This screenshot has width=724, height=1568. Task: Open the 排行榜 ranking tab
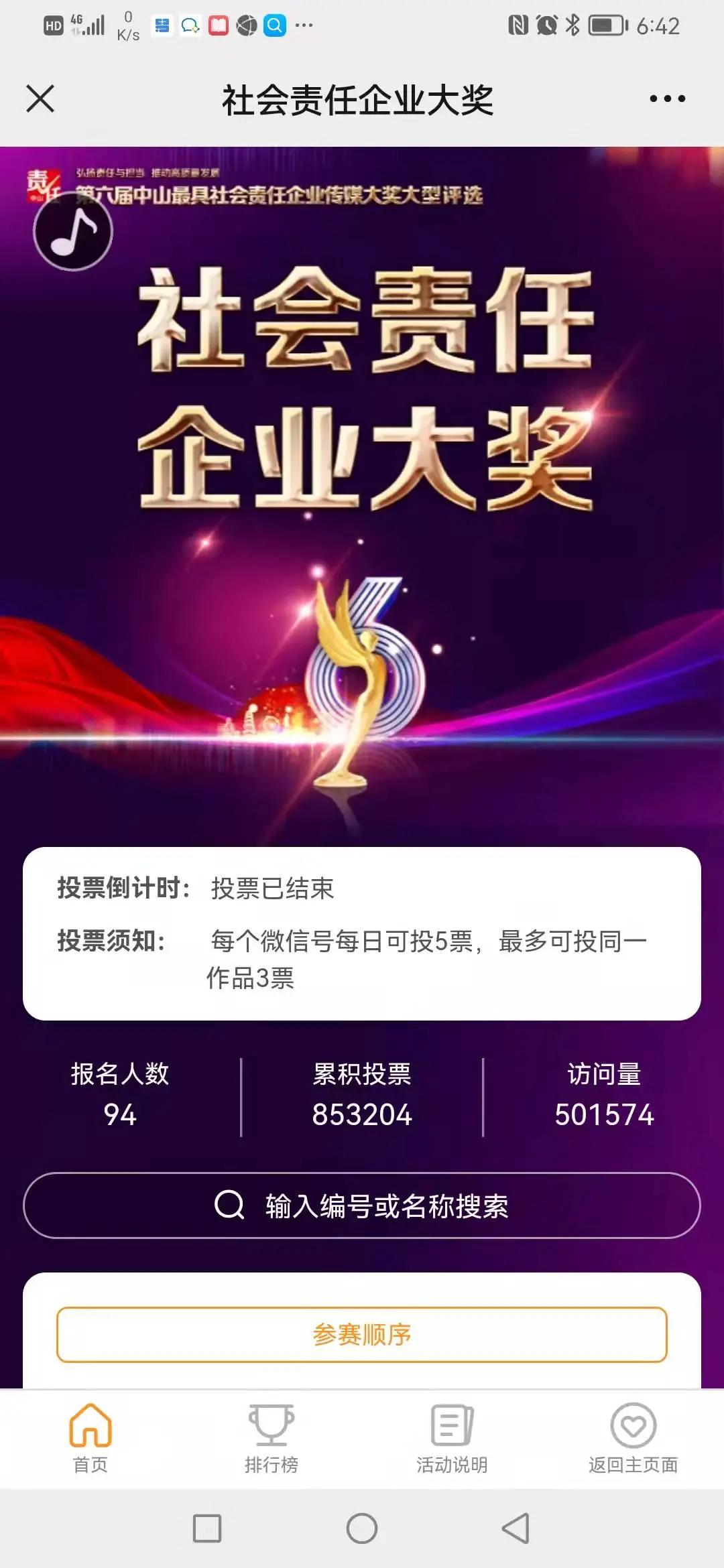(271, 1437)
